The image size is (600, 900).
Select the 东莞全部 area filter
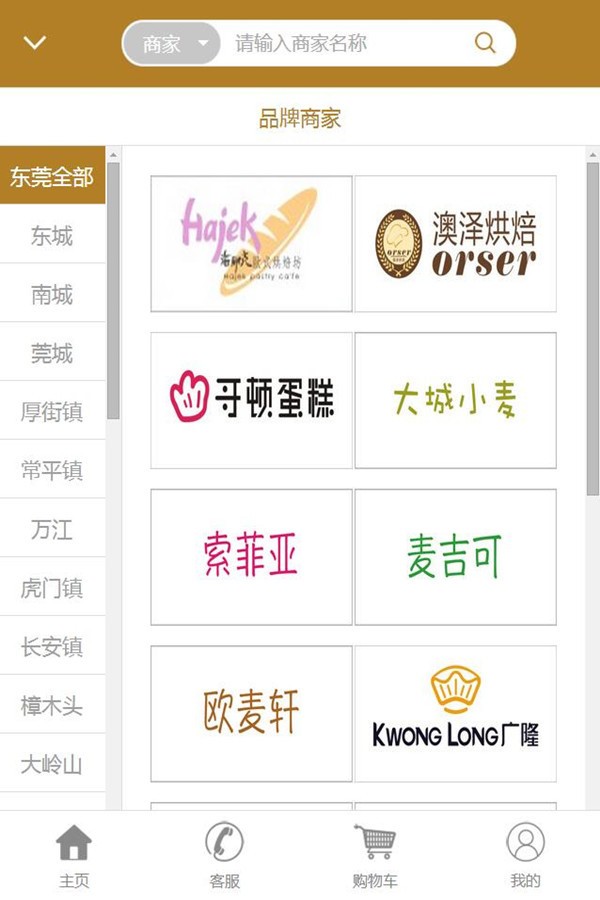(52, 177)
